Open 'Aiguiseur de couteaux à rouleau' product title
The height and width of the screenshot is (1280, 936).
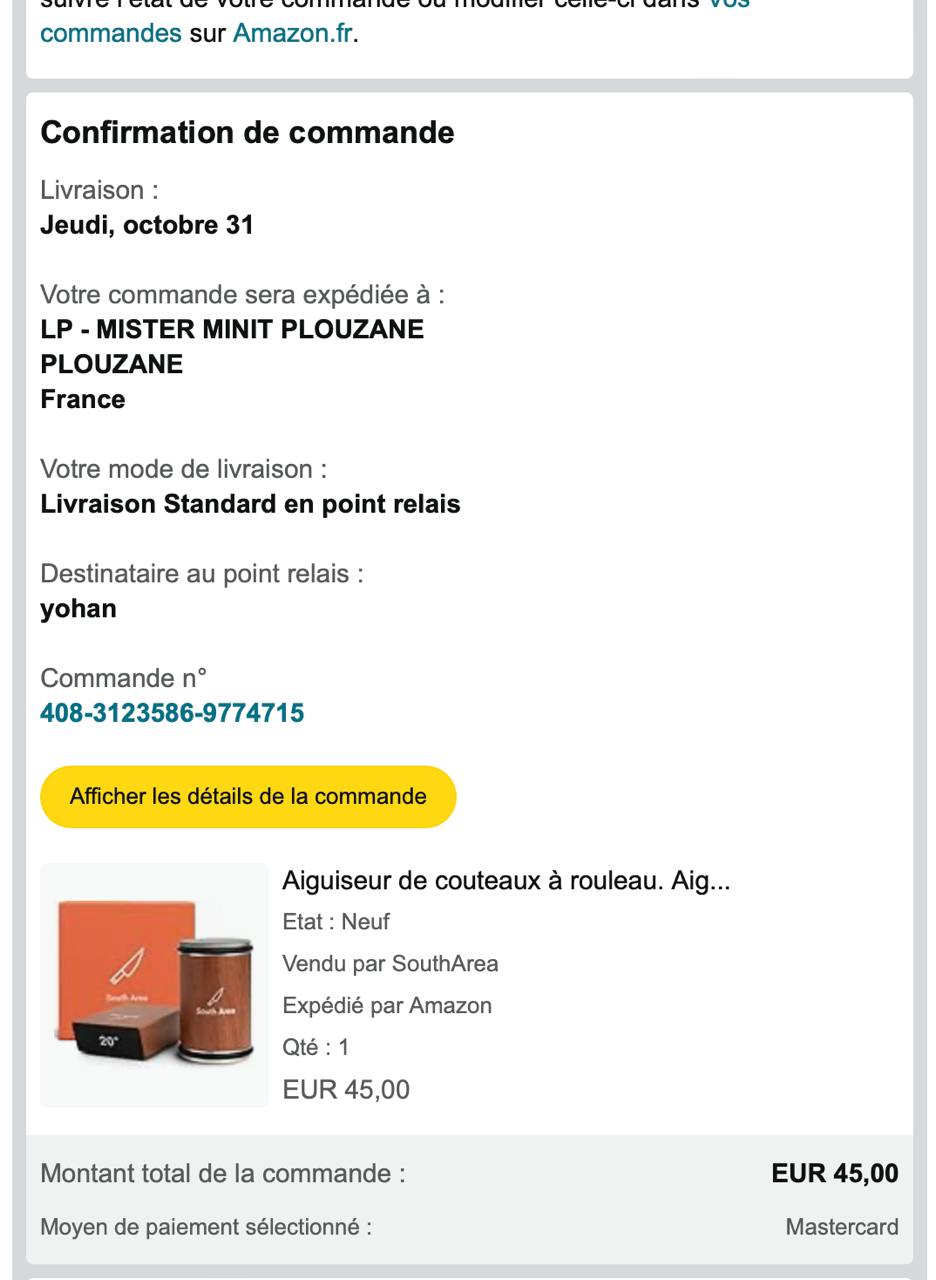tap(506, 881)
